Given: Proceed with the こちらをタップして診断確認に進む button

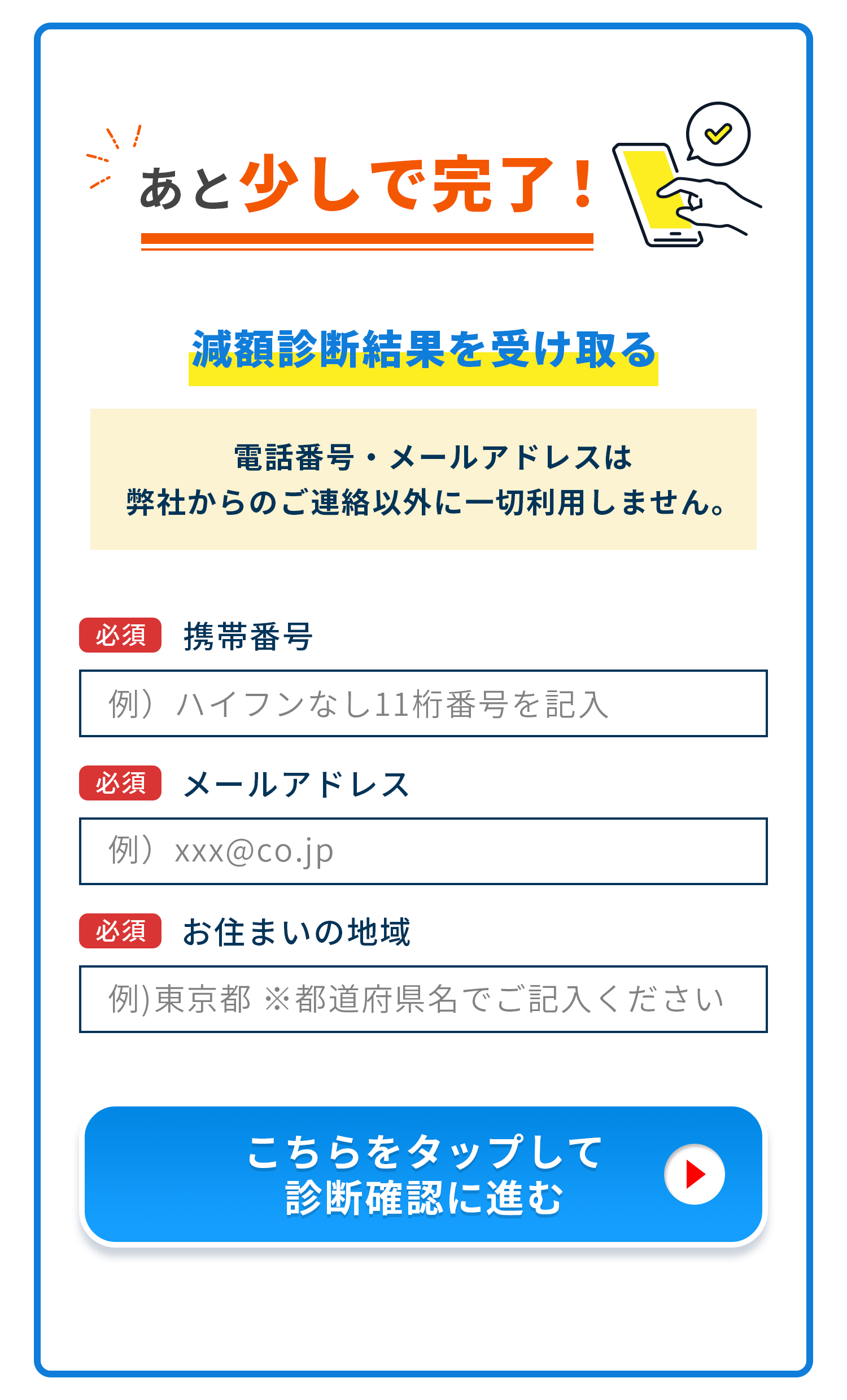Looking at the screenshot, I should [423, 1174].
